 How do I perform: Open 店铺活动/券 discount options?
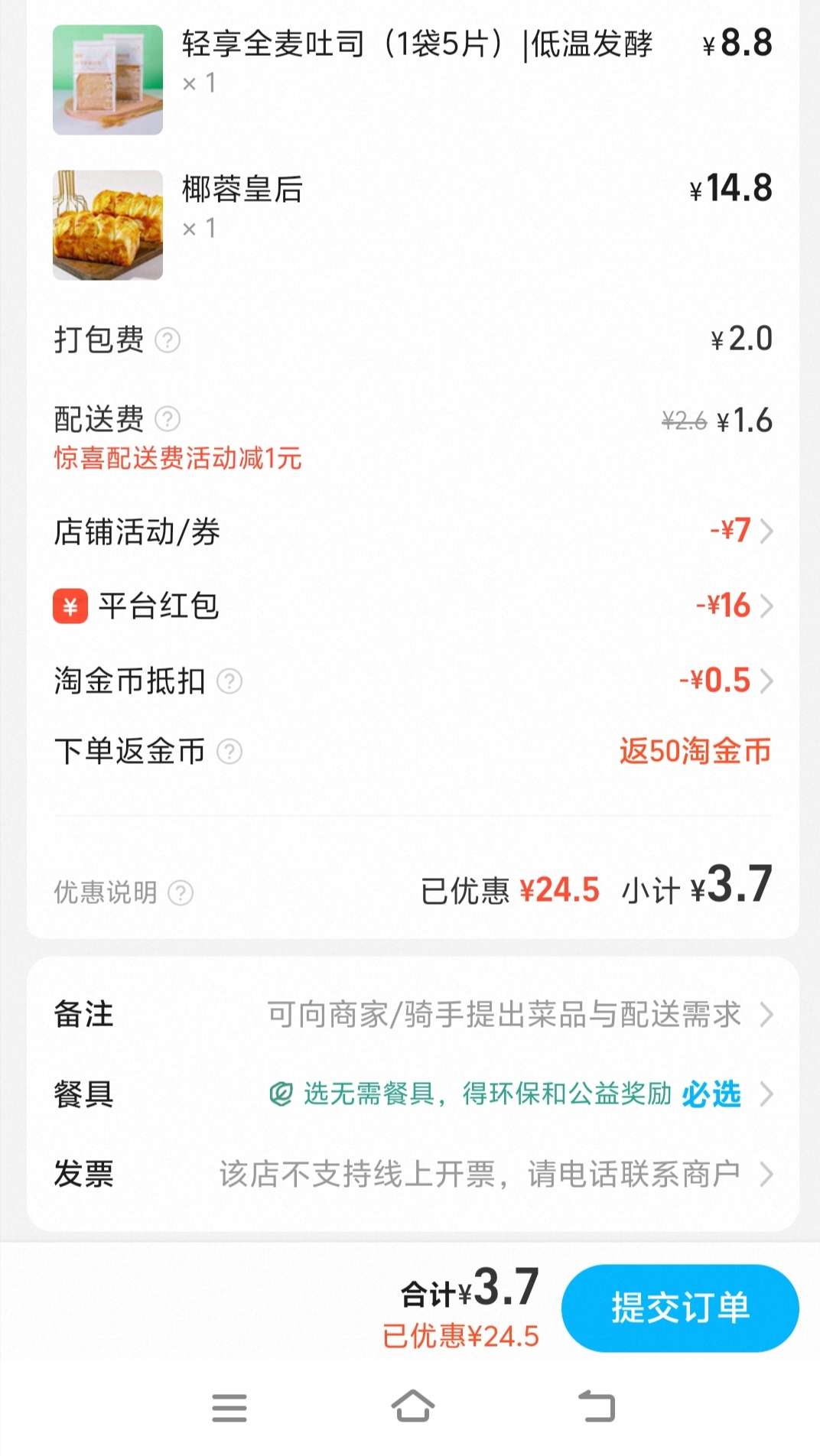[x=413, y=531]
